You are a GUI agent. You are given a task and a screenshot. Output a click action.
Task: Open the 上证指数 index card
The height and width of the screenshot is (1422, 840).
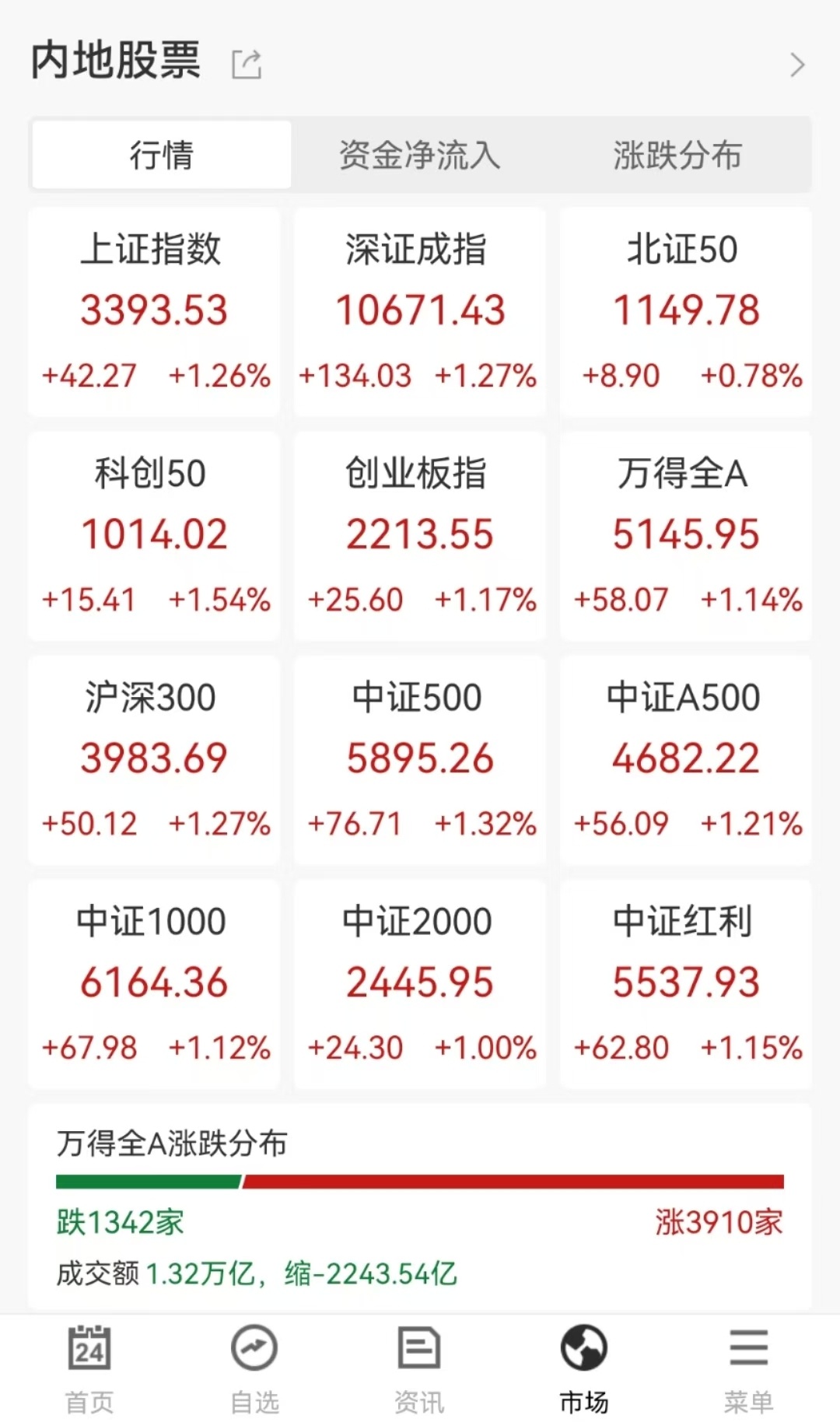(154, 312)
